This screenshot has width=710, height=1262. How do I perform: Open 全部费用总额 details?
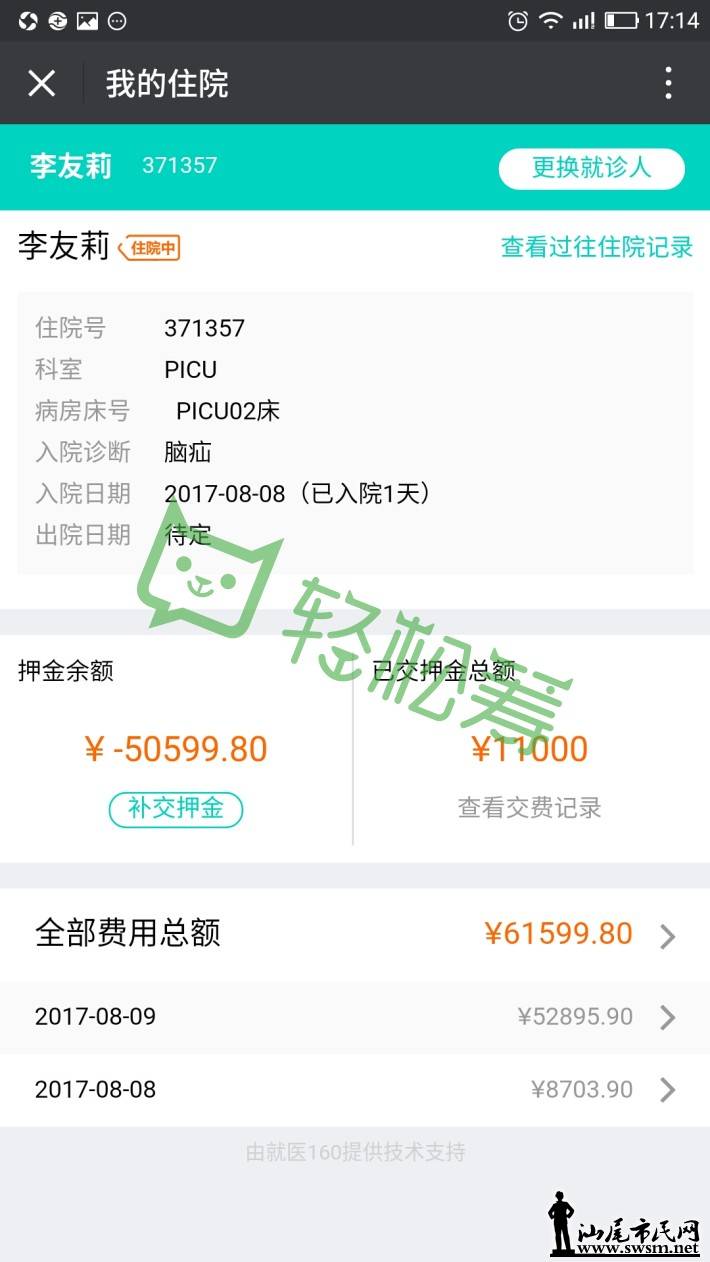tap(355, 935)
